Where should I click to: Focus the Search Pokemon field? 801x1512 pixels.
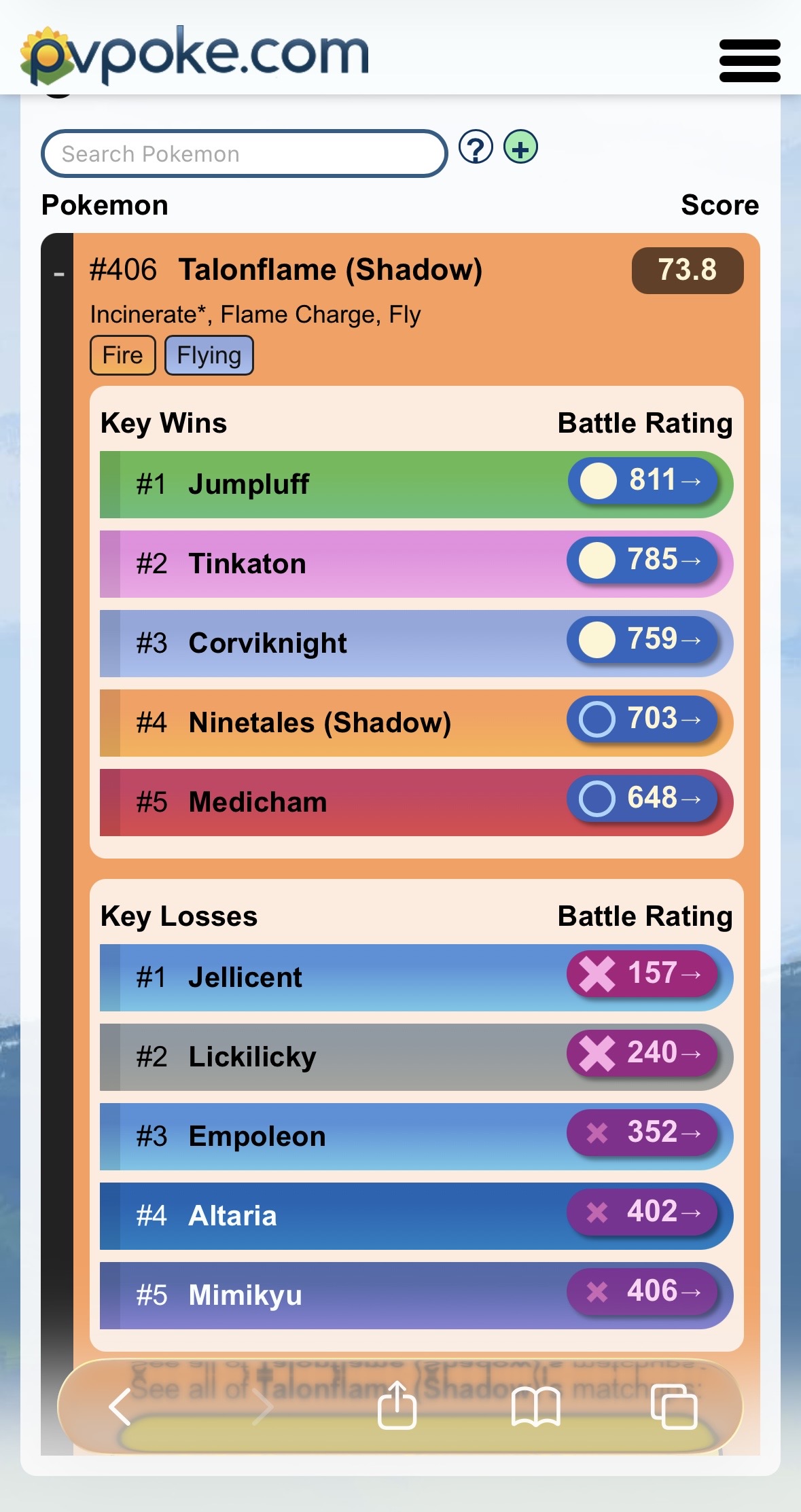tap(244, 154)
